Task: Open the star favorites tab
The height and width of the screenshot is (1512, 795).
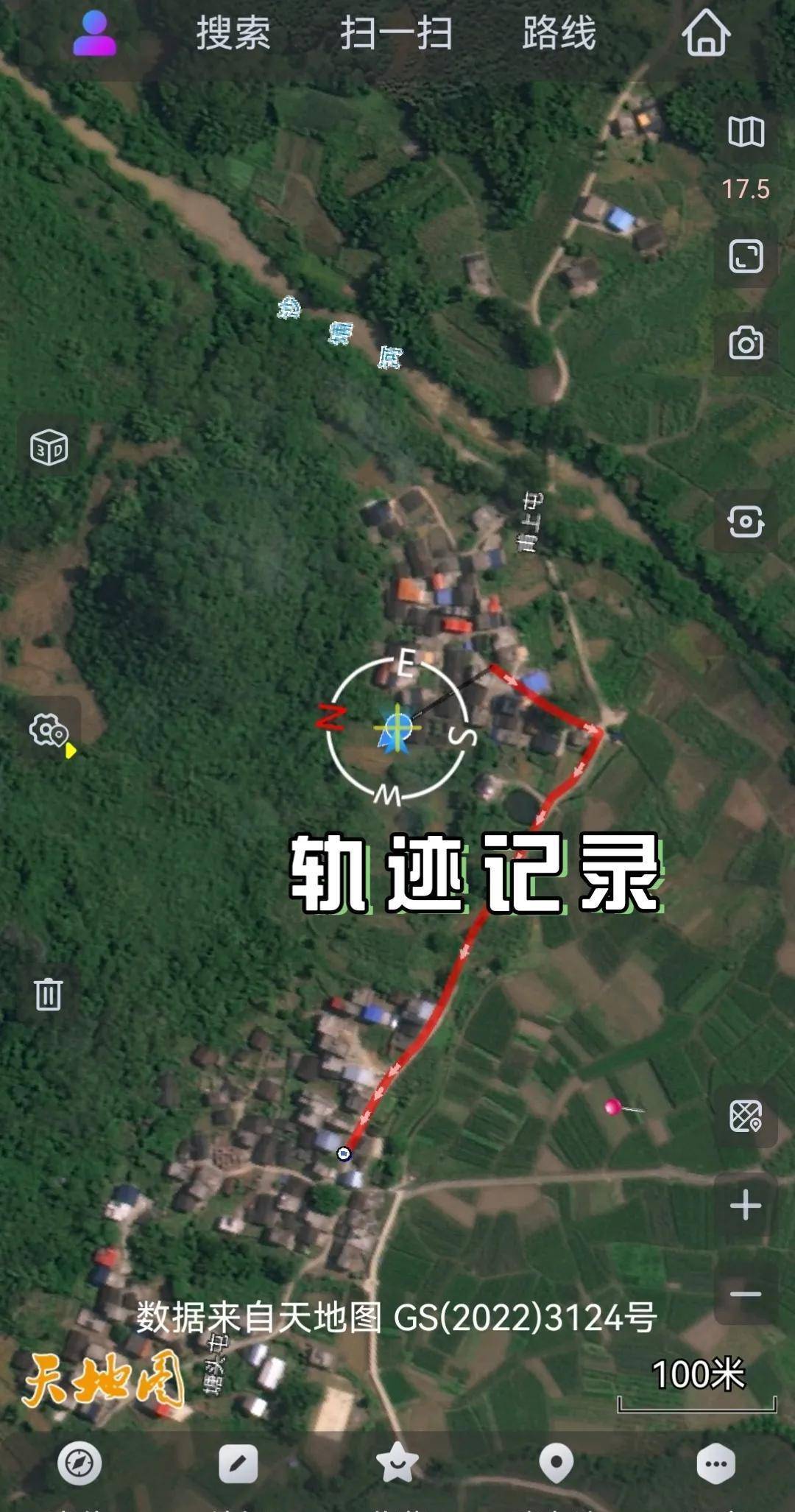Action: point(397,1463)
